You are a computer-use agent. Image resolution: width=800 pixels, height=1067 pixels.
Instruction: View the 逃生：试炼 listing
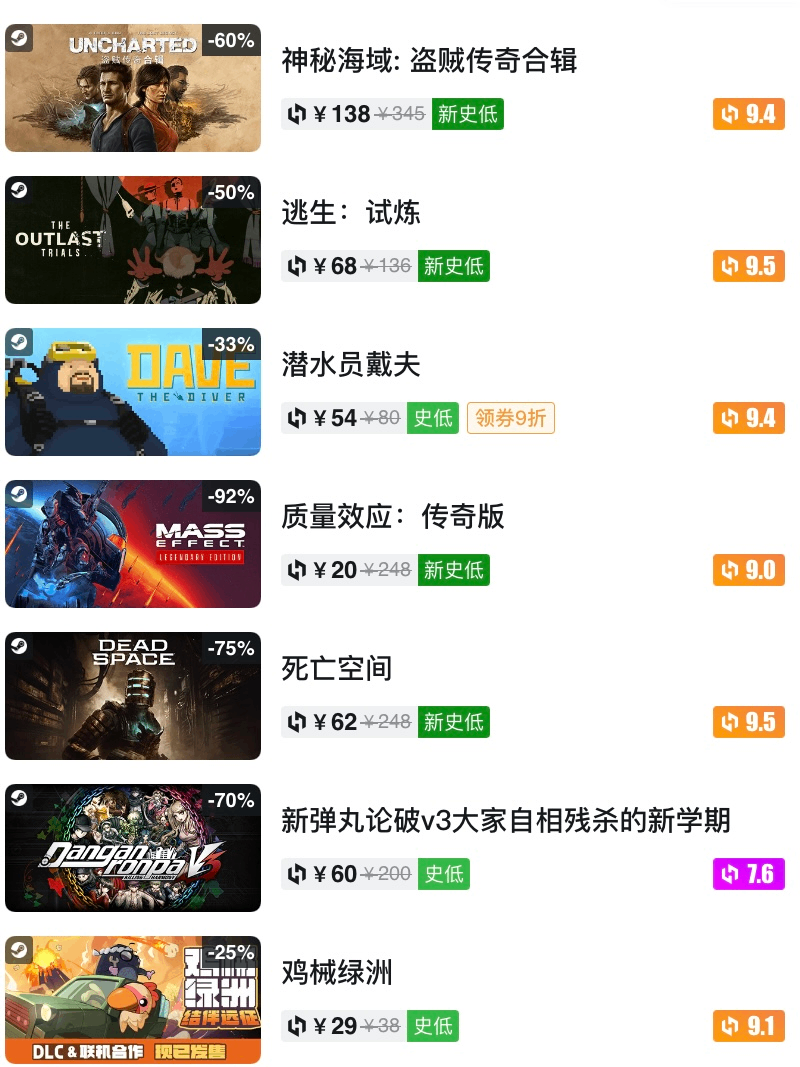351,213
